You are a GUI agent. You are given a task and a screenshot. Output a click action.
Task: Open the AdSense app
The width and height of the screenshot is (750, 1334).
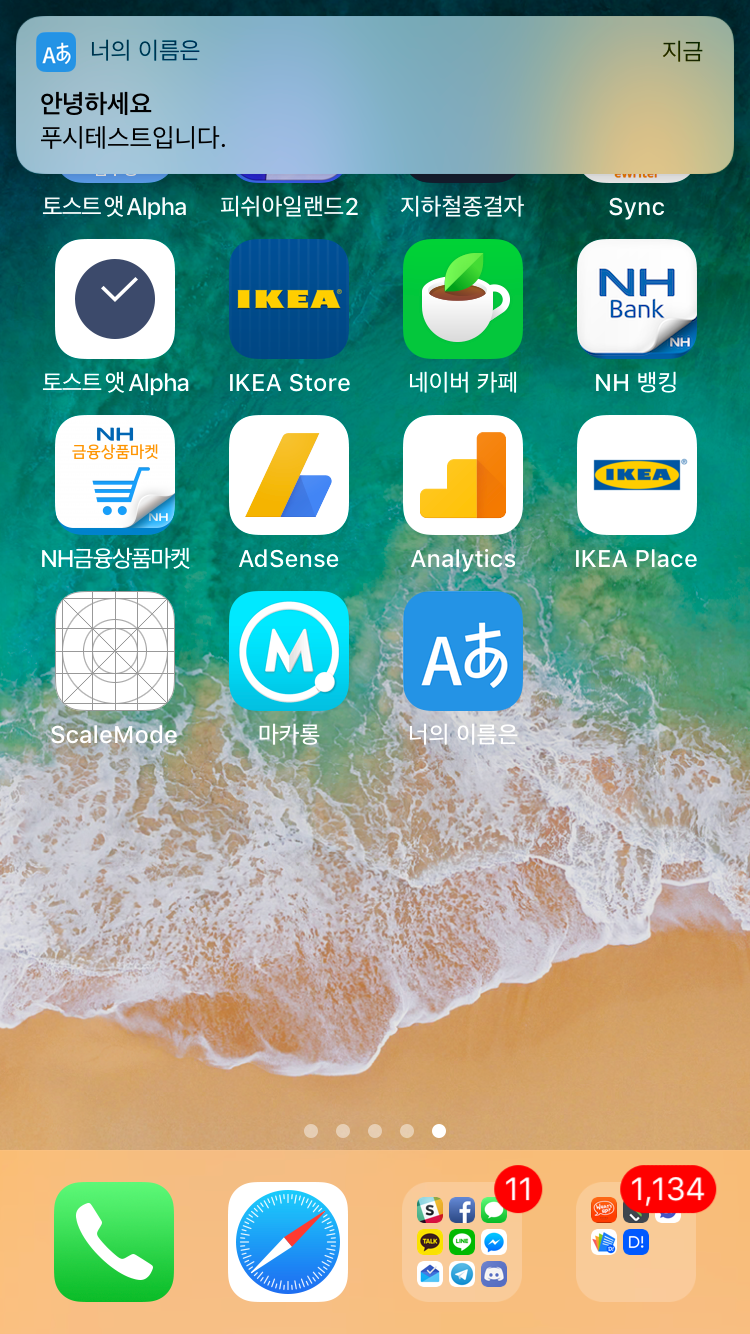click(289, 475)
